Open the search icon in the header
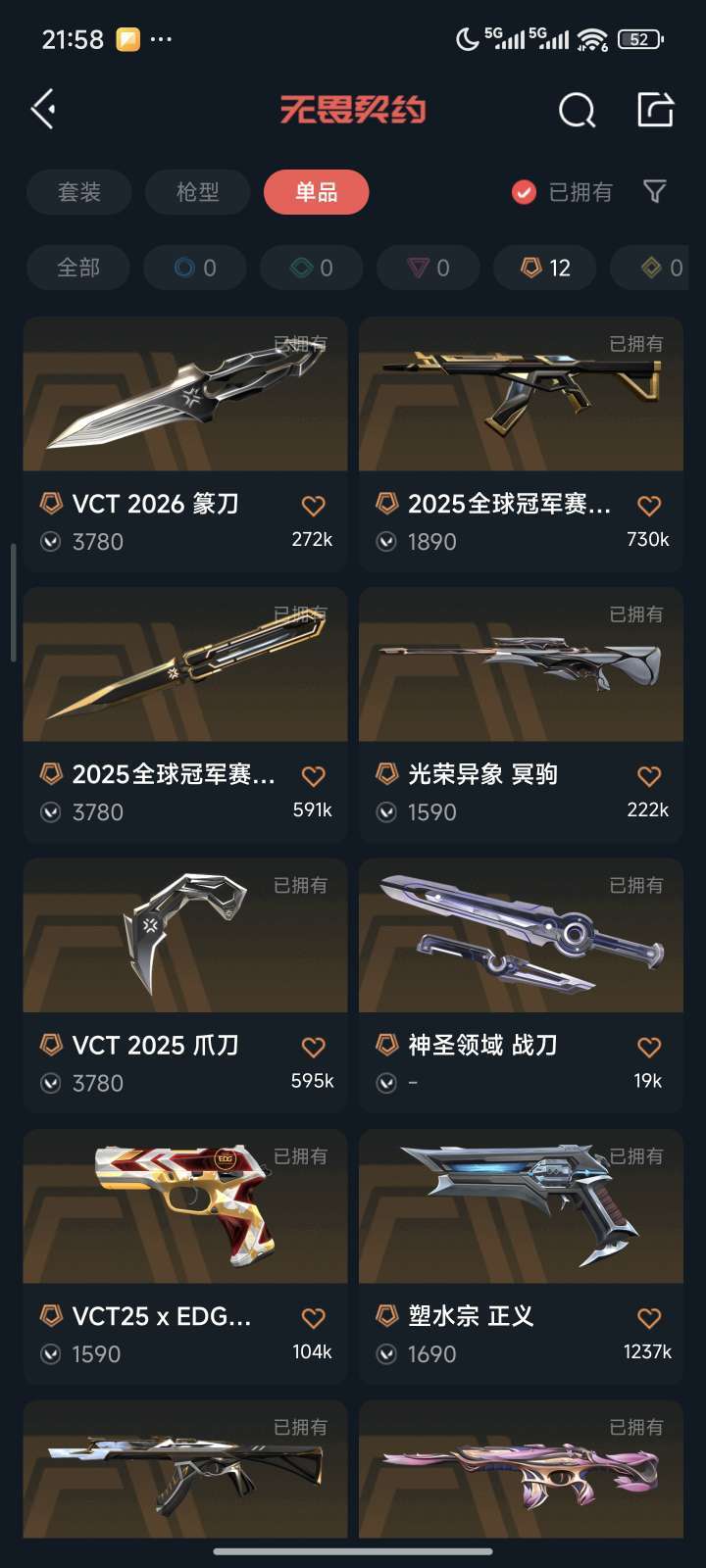 click(x=577, y=110)
